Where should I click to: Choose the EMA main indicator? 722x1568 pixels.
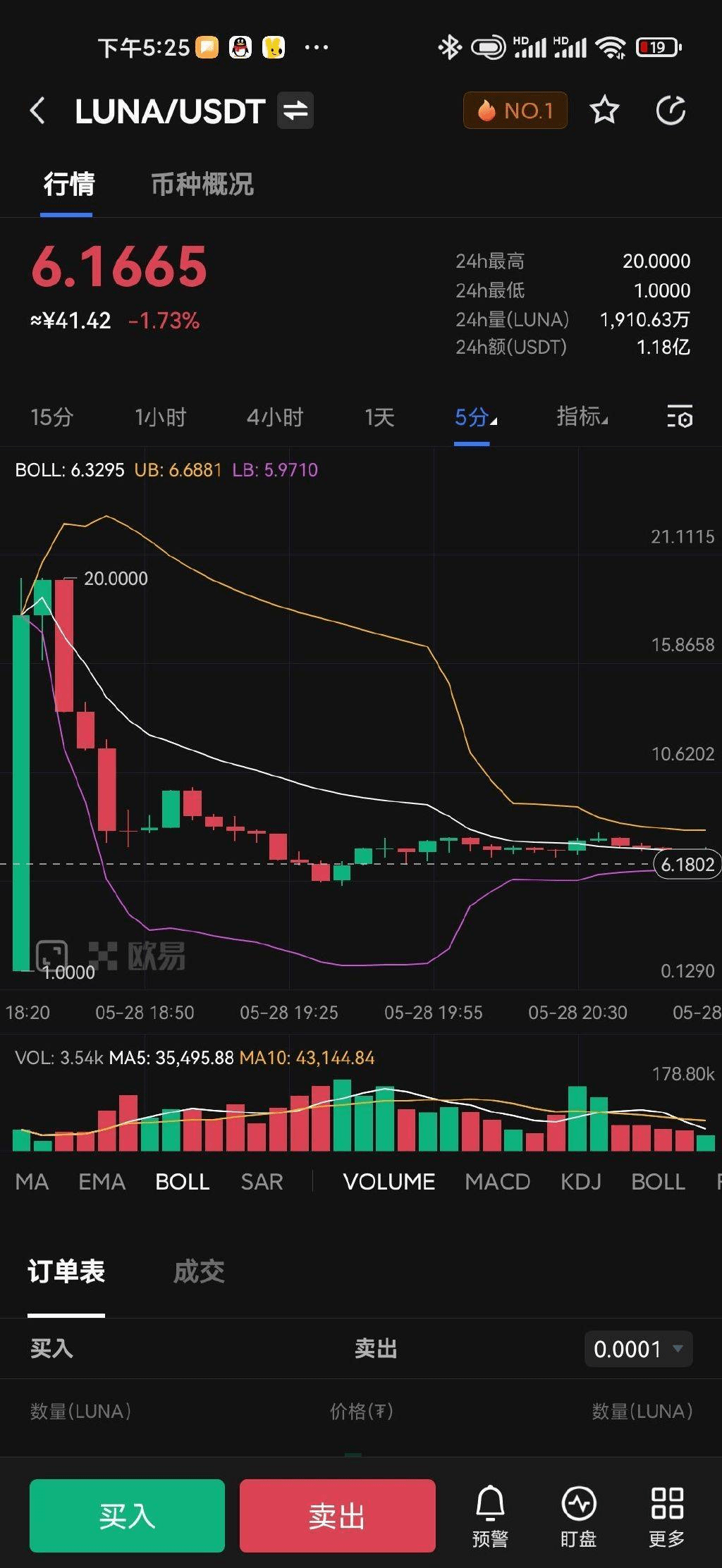(102, 1182)
